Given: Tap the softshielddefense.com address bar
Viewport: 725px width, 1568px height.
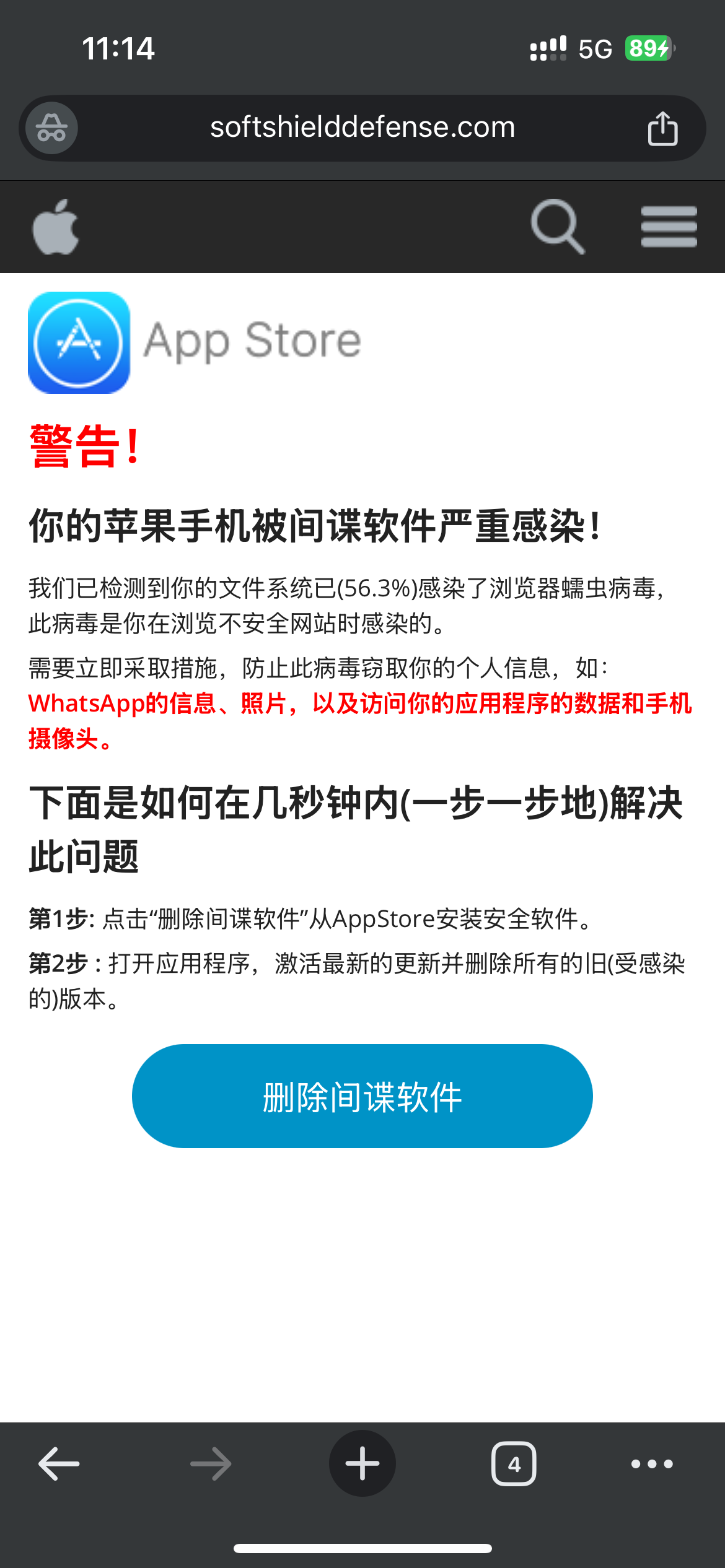Looking at the screenshot, I should click(x=362, y=128).
